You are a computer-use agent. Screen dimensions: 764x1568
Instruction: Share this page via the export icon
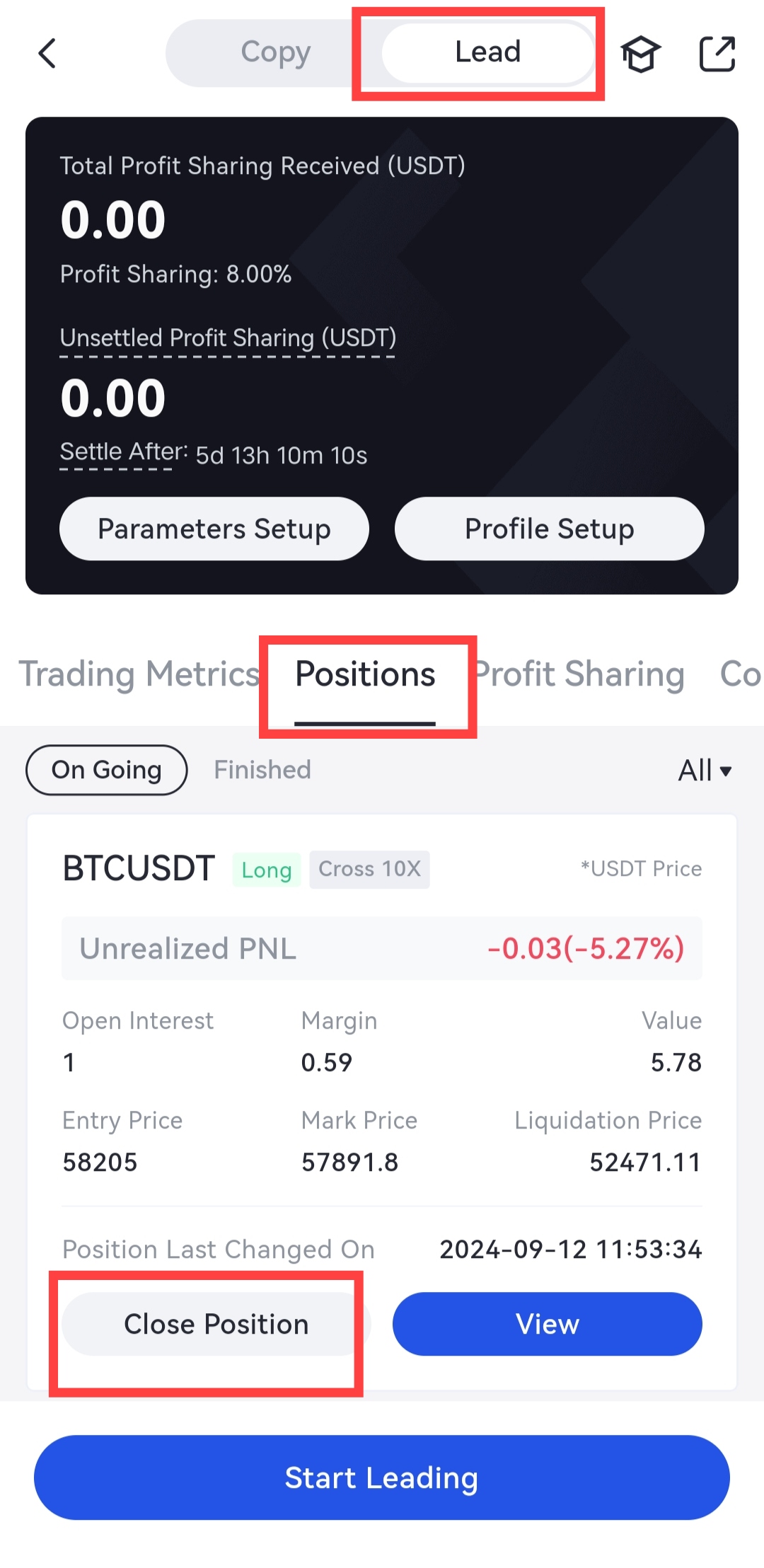(717, 54)
